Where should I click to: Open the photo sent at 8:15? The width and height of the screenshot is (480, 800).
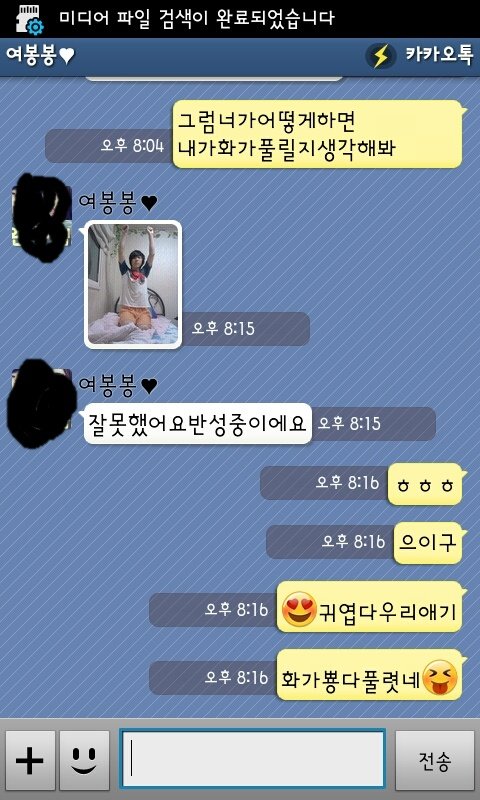(133, 284)
